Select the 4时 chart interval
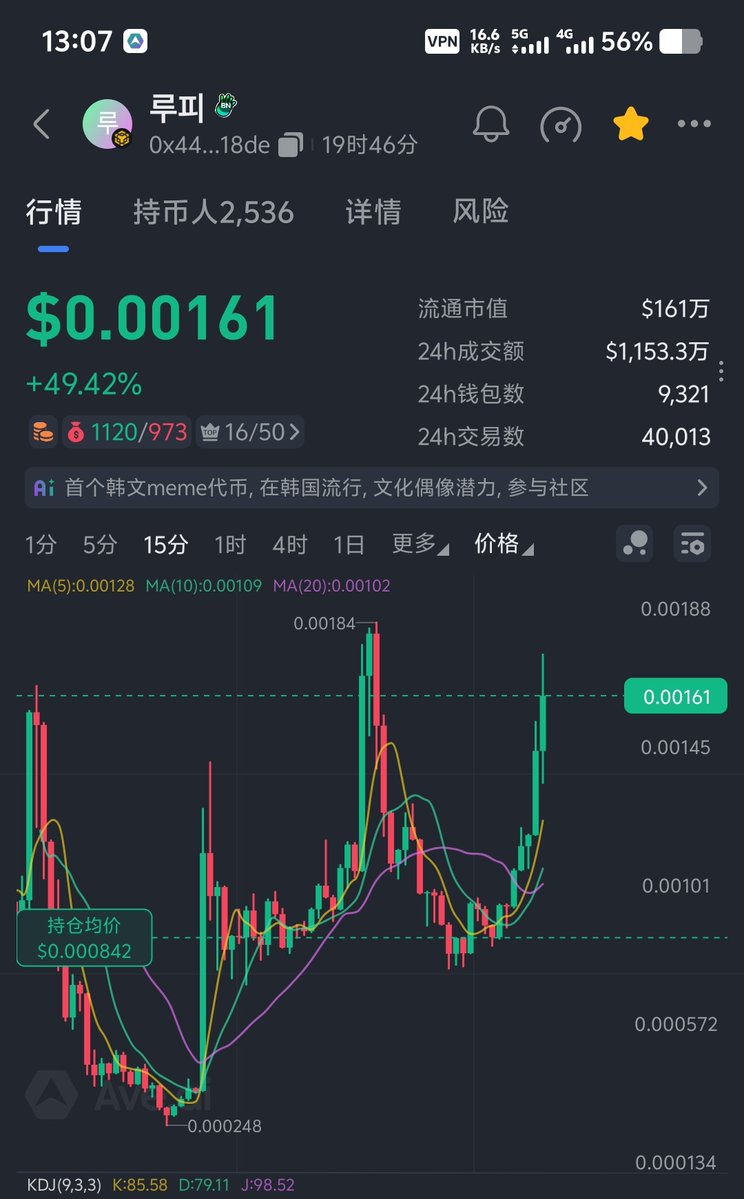 tap(290, 544)
